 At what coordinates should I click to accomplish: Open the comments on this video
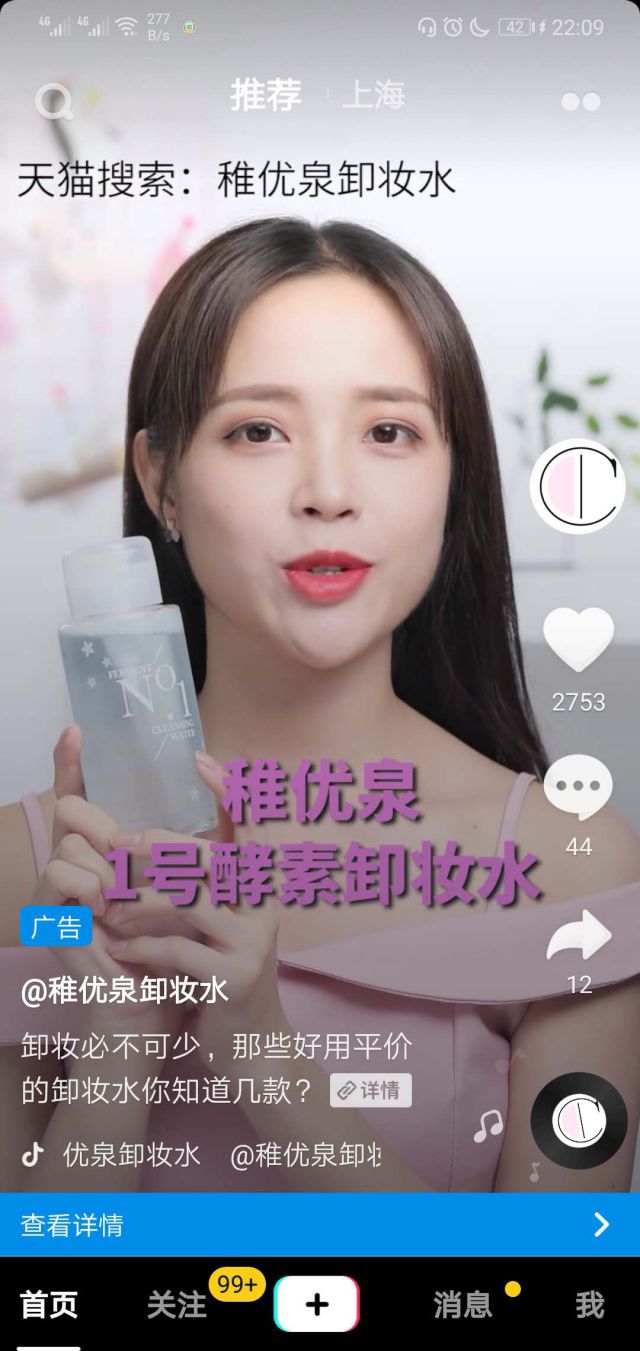[x=578, y=789]
